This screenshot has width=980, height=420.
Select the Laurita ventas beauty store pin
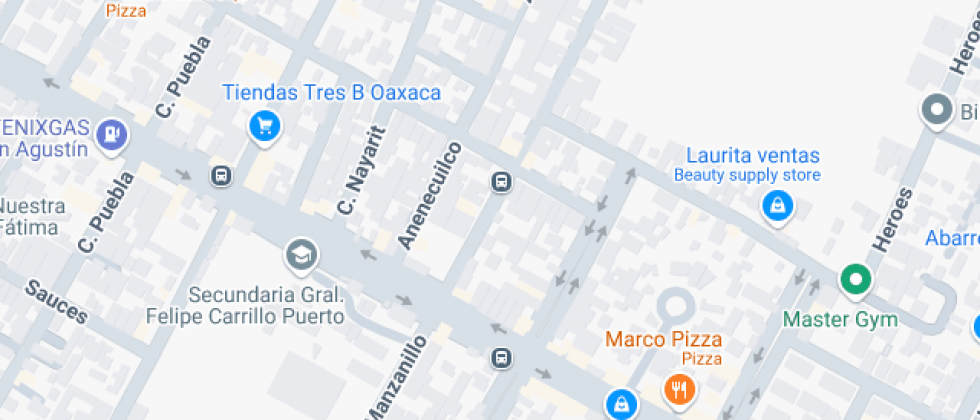(777, 206)
